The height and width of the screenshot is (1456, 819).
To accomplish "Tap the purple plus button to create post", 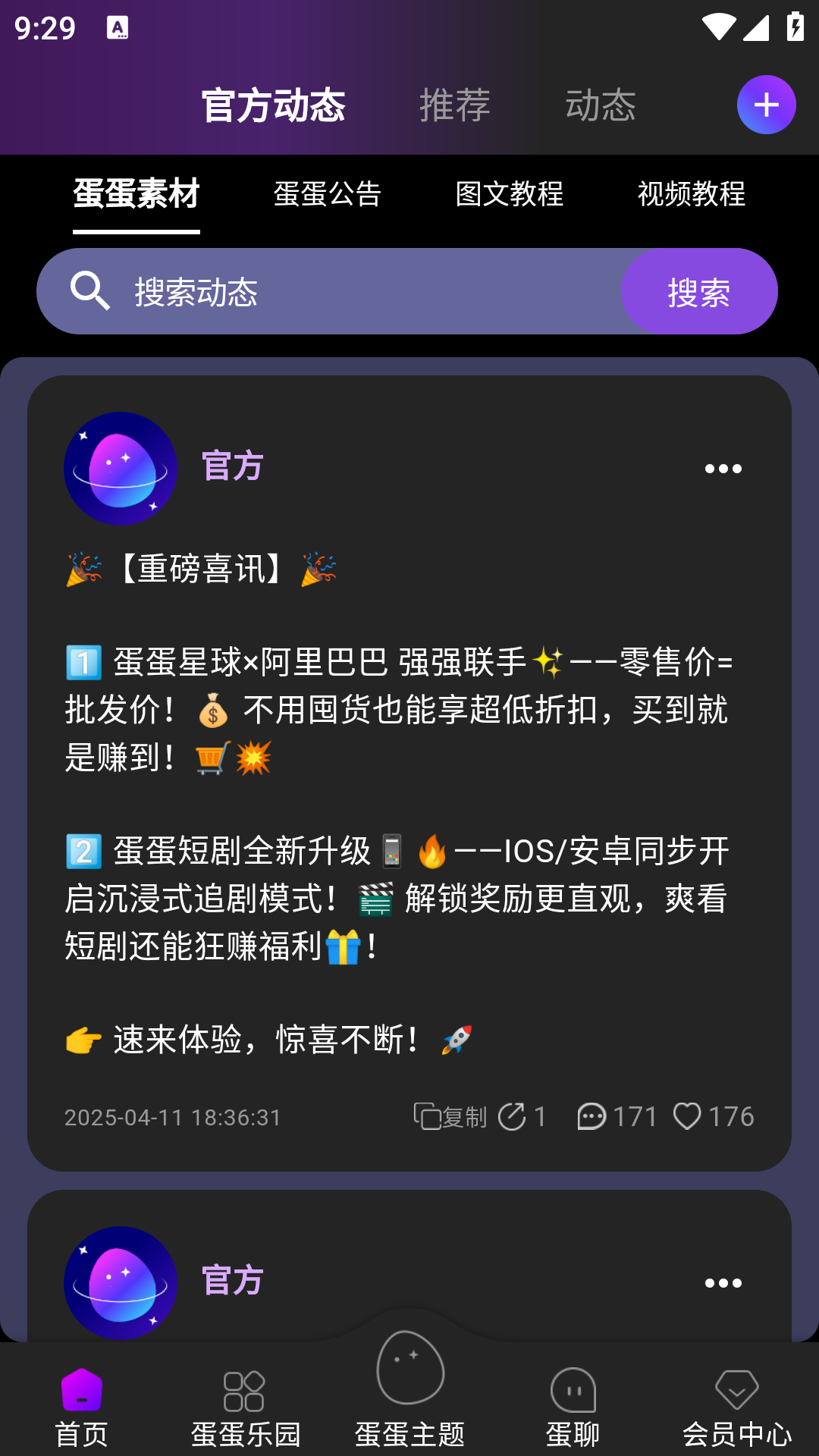I will [x=766, y=105].
